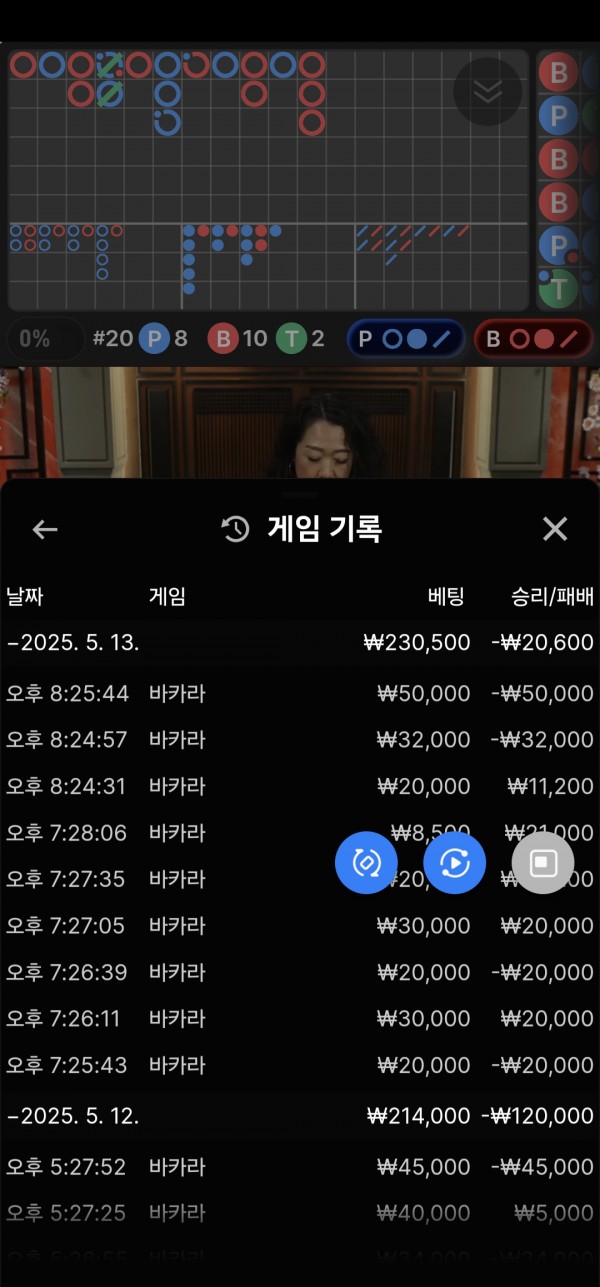Tap the gray stop floating button
The height and width of the screenshot is (1287, 600).
coord(542,862)
